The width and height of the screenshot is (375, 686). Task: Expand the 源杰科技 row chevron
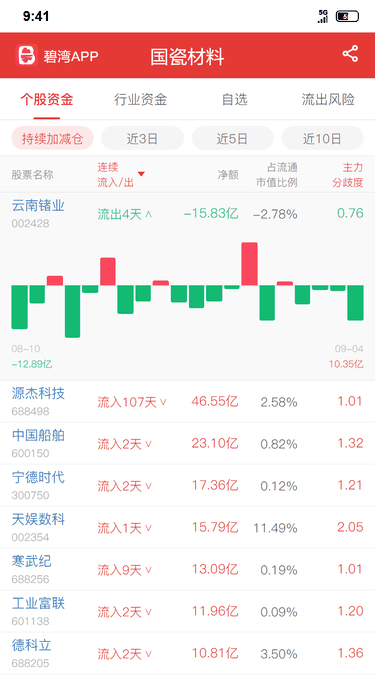(x=163, y=402)
